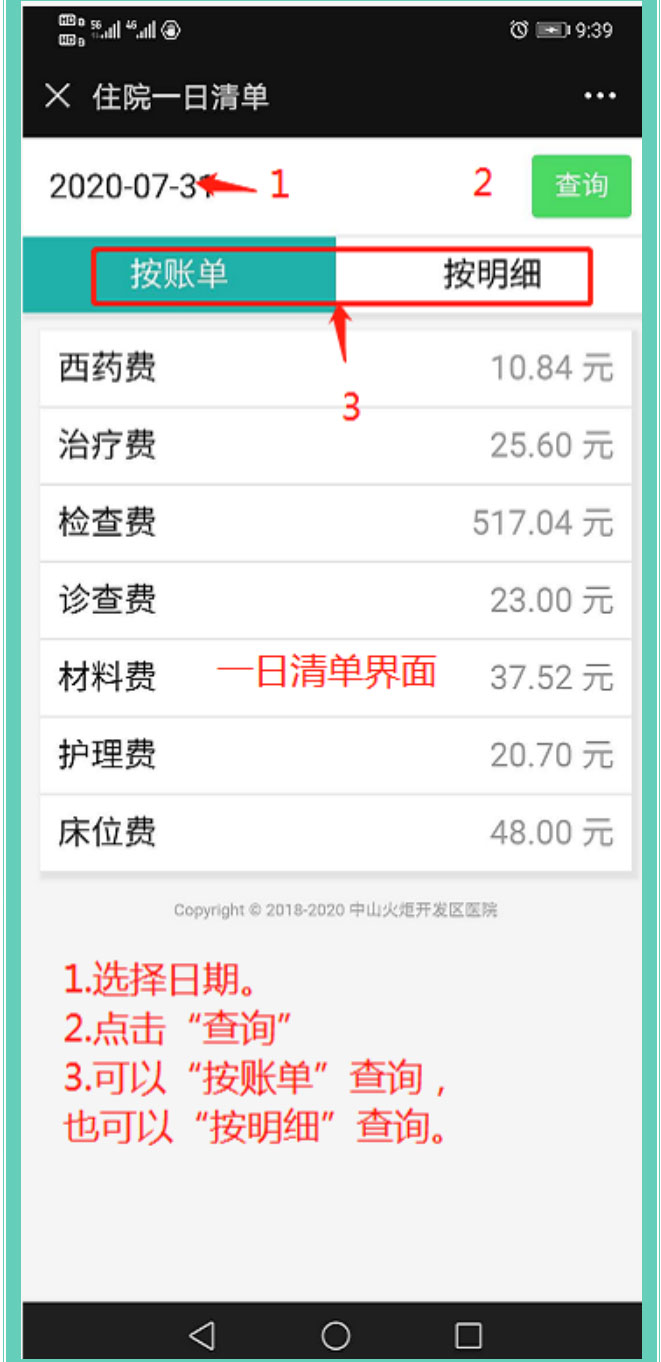The width and height of the screenshot is (661, 1362).
Task: Tap the system home button
Action: [335, 1334]
